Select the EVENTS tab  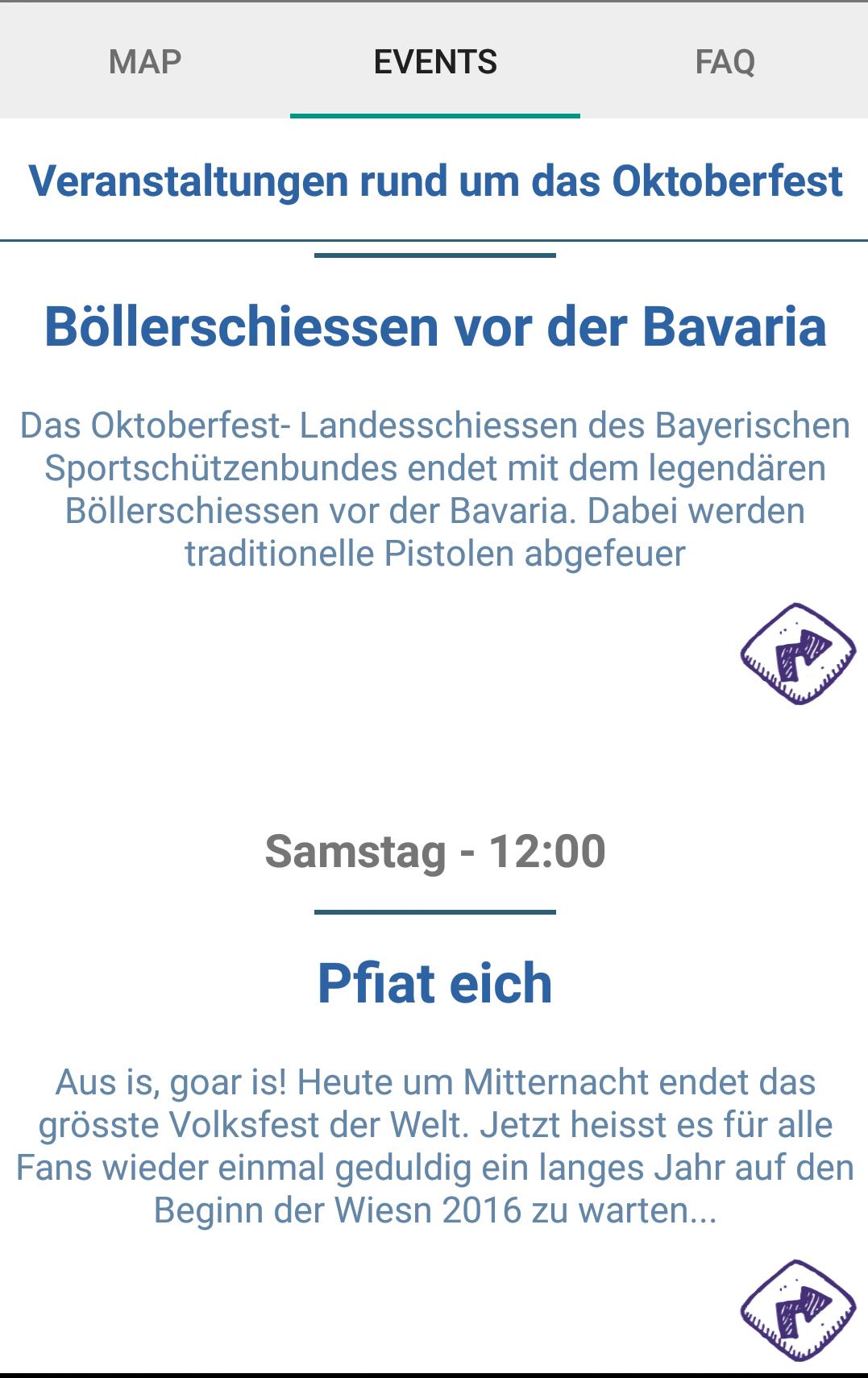(x=435, y=61)
